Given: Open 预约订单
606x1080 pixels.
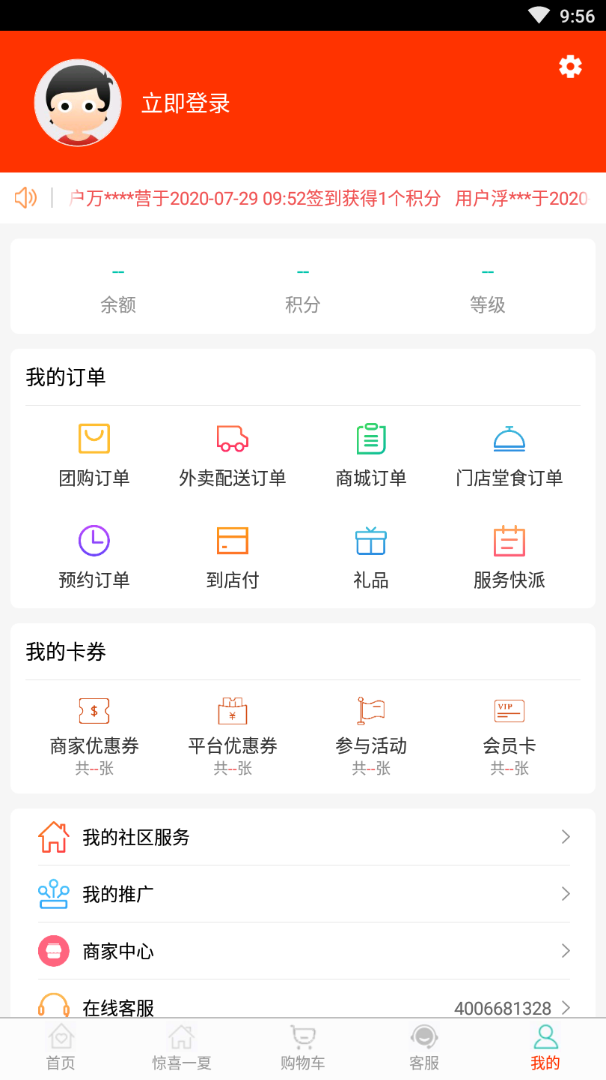Looking at the screenshot, I should pyautogui.click(x=94, y=558).
